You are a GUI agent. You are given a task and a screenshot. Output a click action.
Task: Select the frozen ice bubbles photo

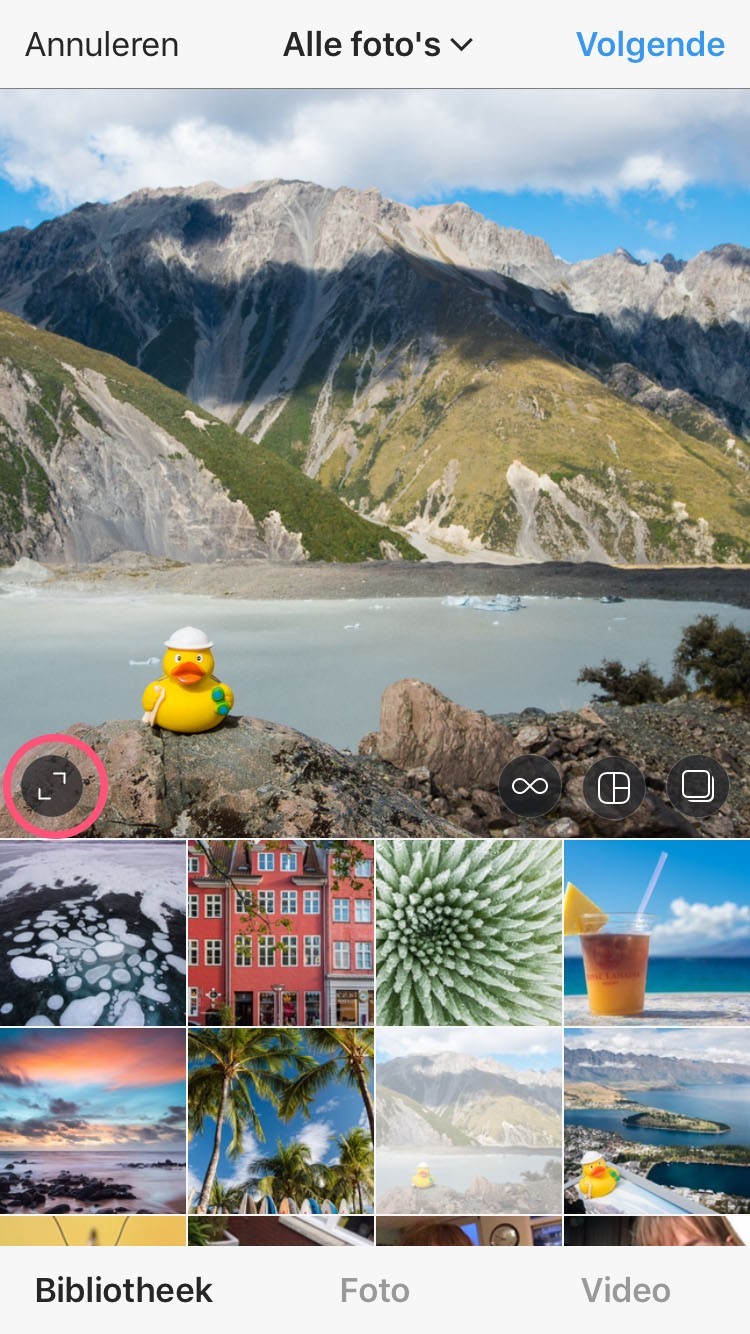point(93,932)
